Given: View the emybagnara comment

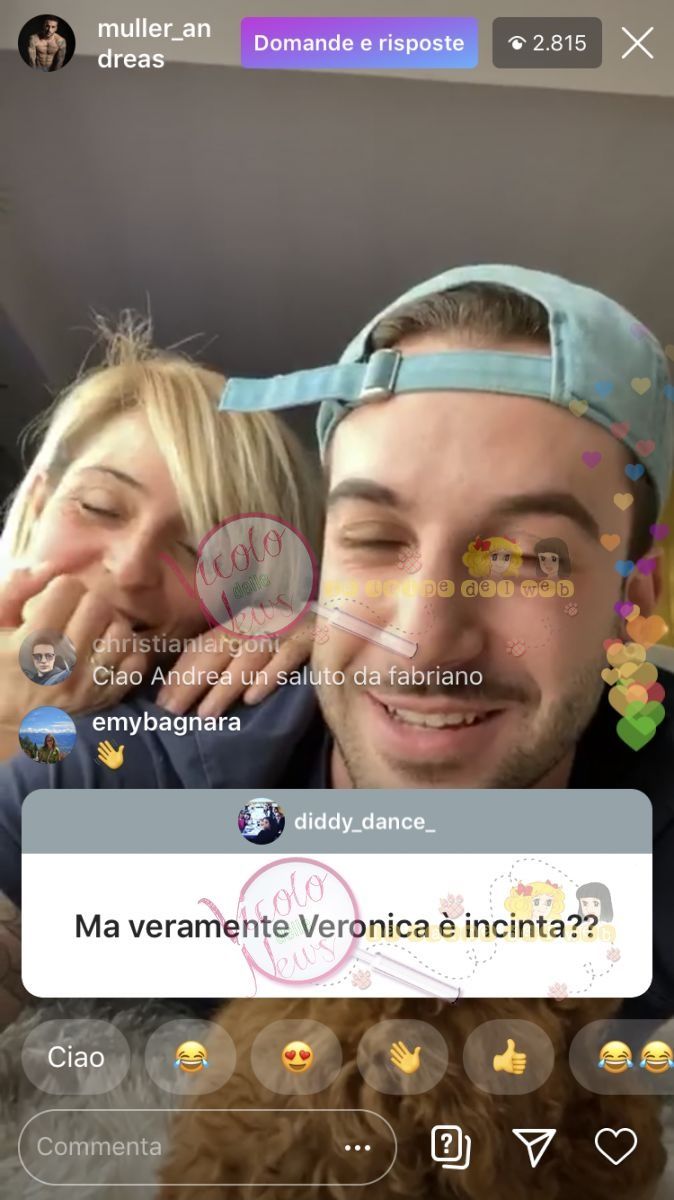Looking at the screenshot, I should click(165, 722).
